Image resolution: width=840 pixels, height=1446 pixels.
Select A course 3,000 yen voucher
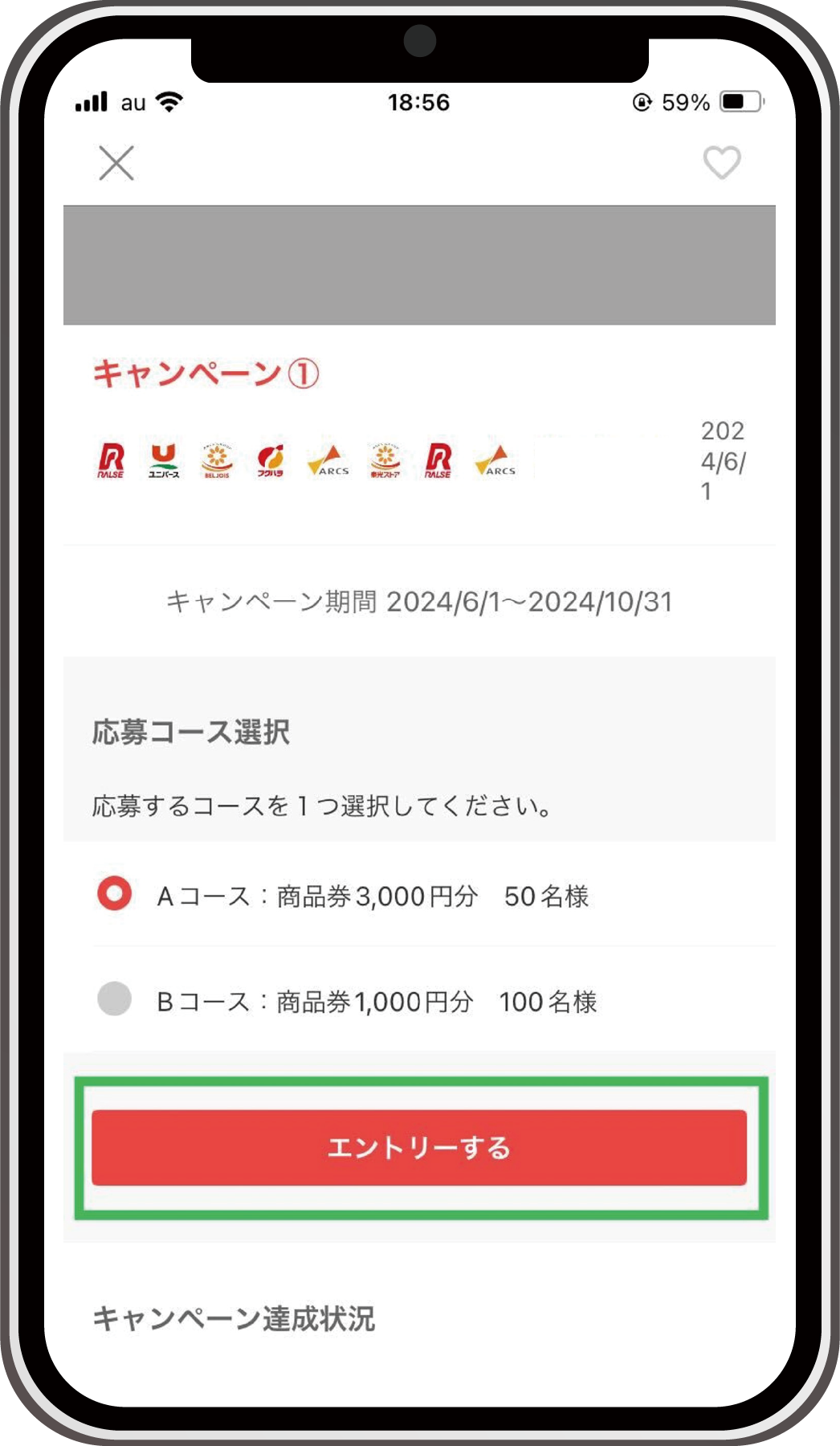point(114,894)
